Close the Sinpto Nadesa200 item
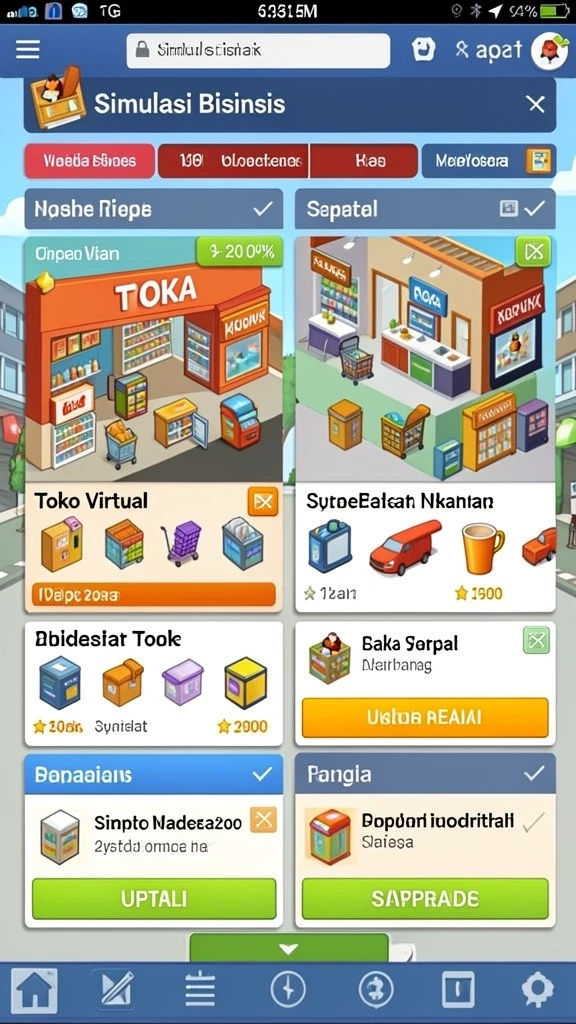 click(x=264, y=820)
